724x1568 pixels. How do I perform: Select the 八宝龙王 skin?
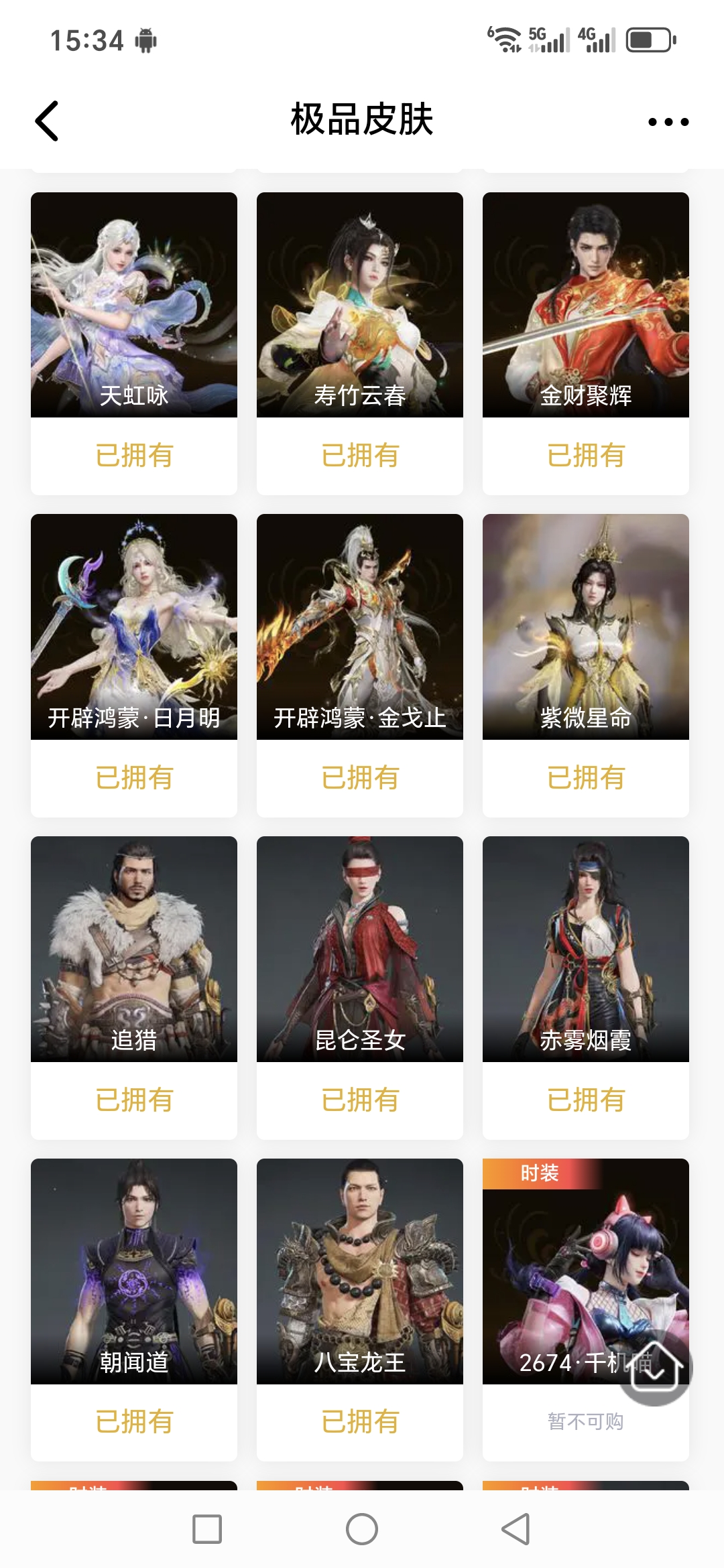pyautogui.click(x=360, y=1271)
